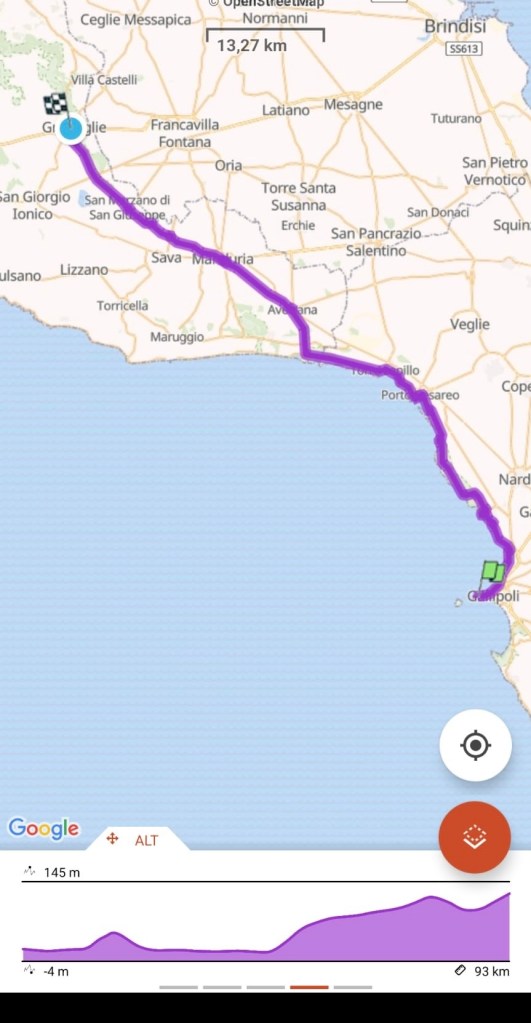Tap the blue current position dot

[70, 129]
